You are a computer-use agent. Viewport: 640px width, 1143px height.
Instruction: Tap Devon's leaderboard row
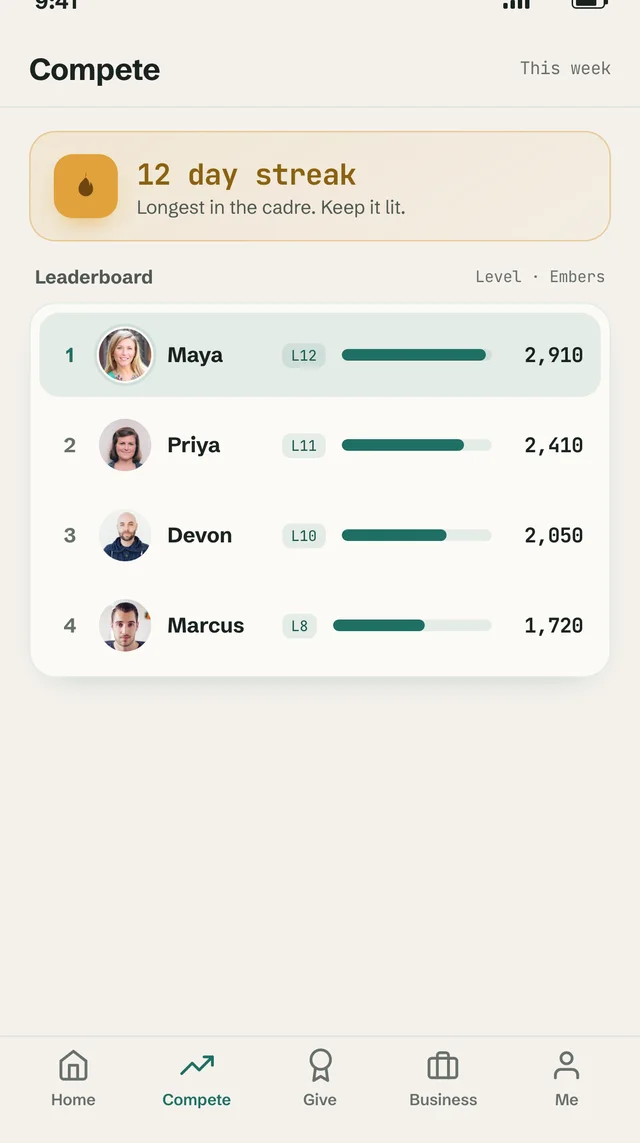point(320,535)
